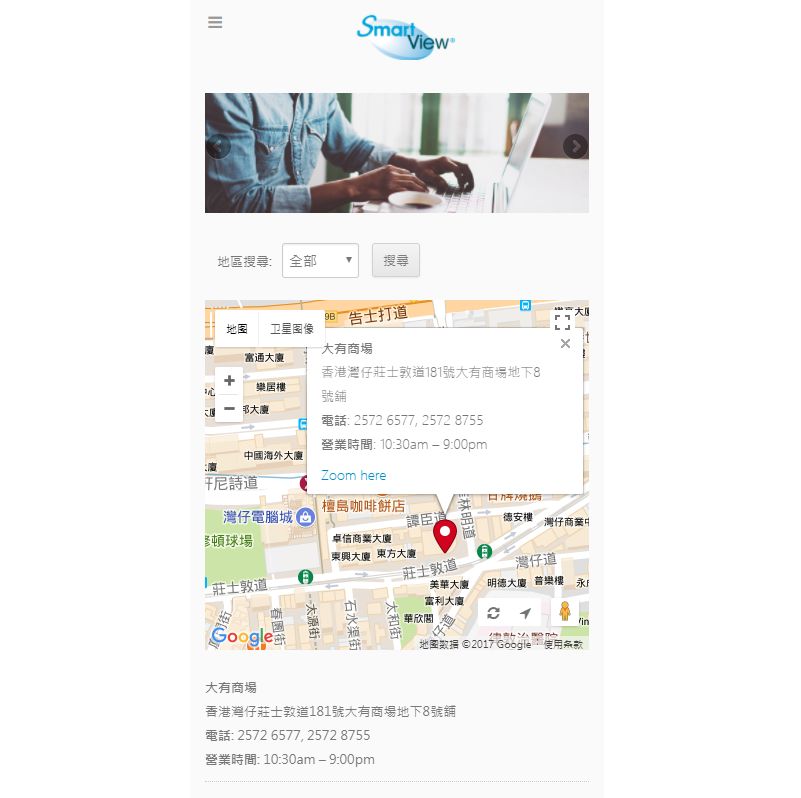This screenshot has width=801, height=798.
Task: Open the SmartView logo home link
Action: [405, 36]
